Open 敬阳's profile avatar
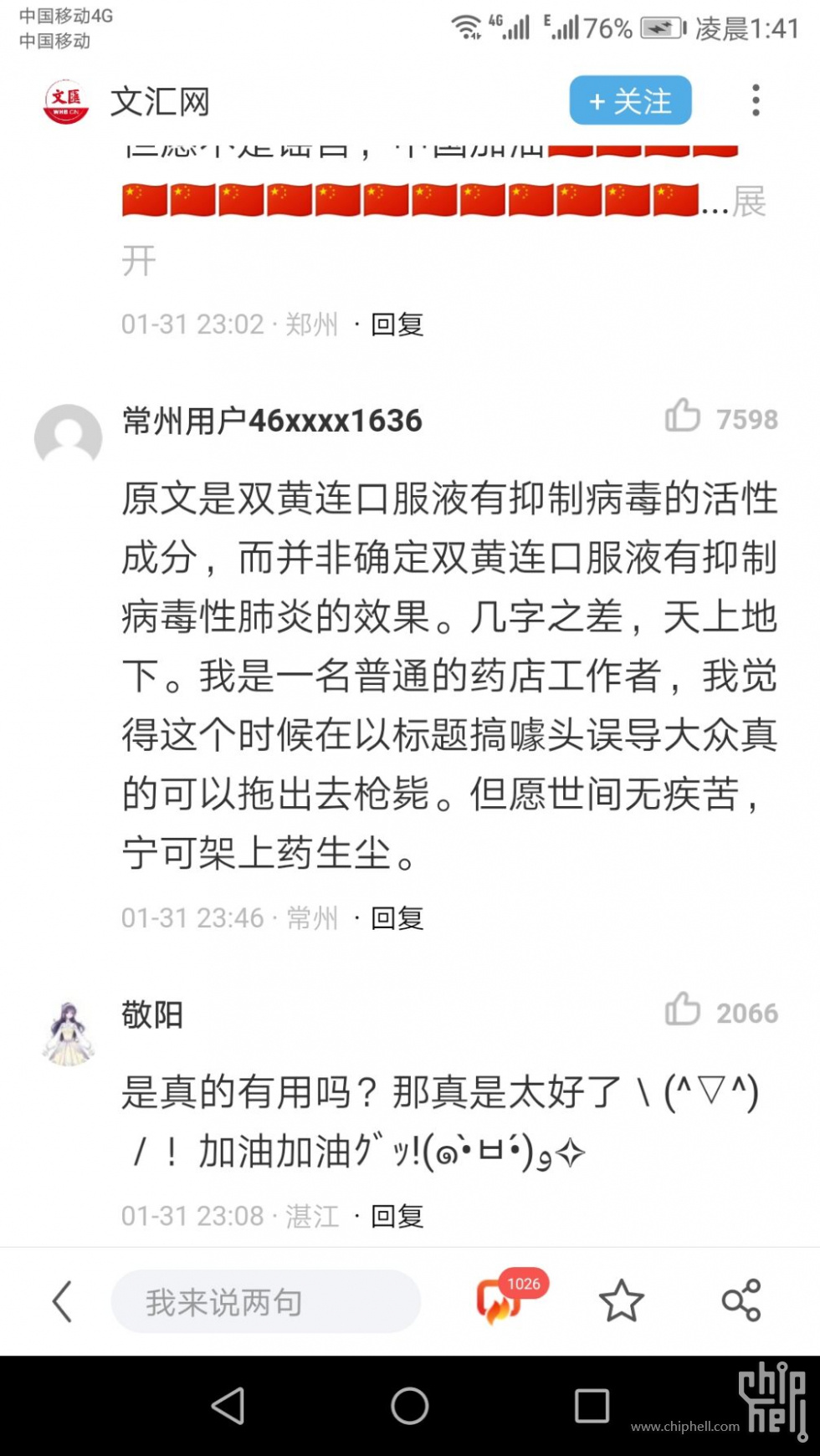The height and width of the screenshot is (1456, 820). 68,1034
